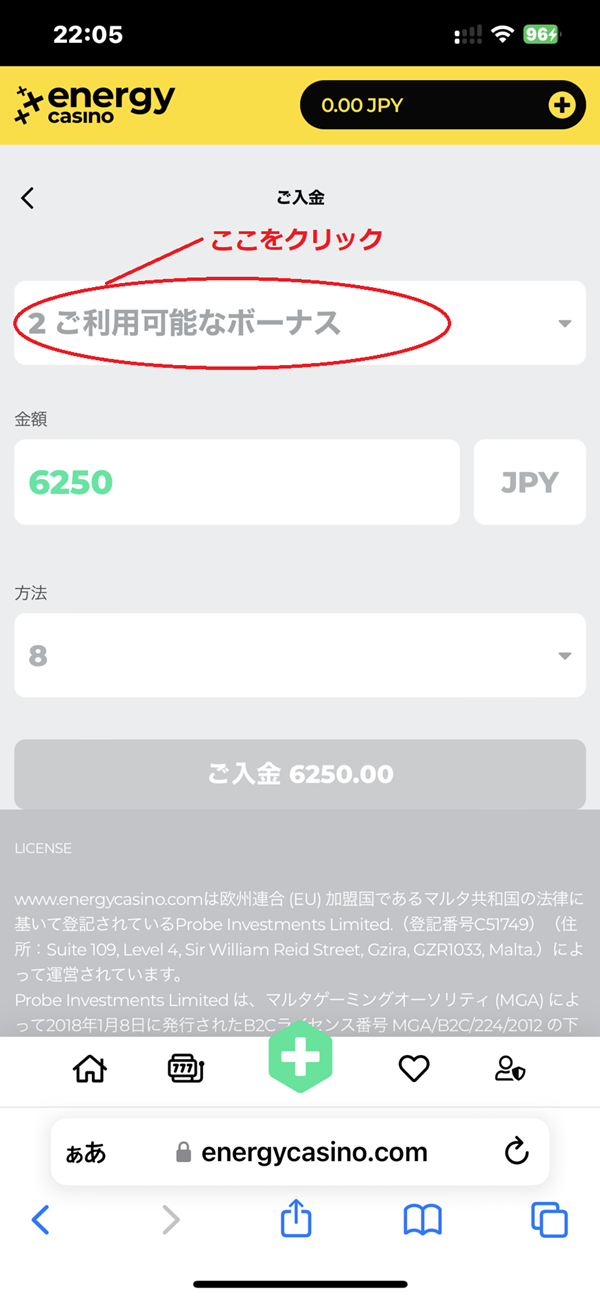Image resolution: width=600 pixels, height=1299 pixels.
Task: Share this page from Safari toolbar
Action: tap(296, 1219)
